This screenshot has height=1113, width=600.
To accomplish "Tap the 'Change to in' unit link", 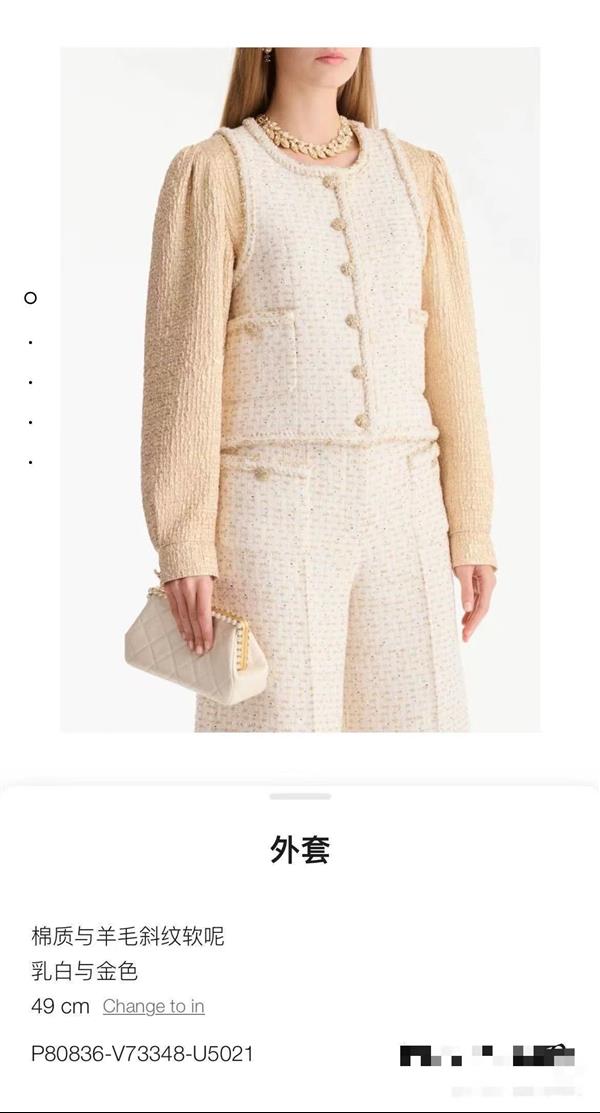I will [153, 1006].
